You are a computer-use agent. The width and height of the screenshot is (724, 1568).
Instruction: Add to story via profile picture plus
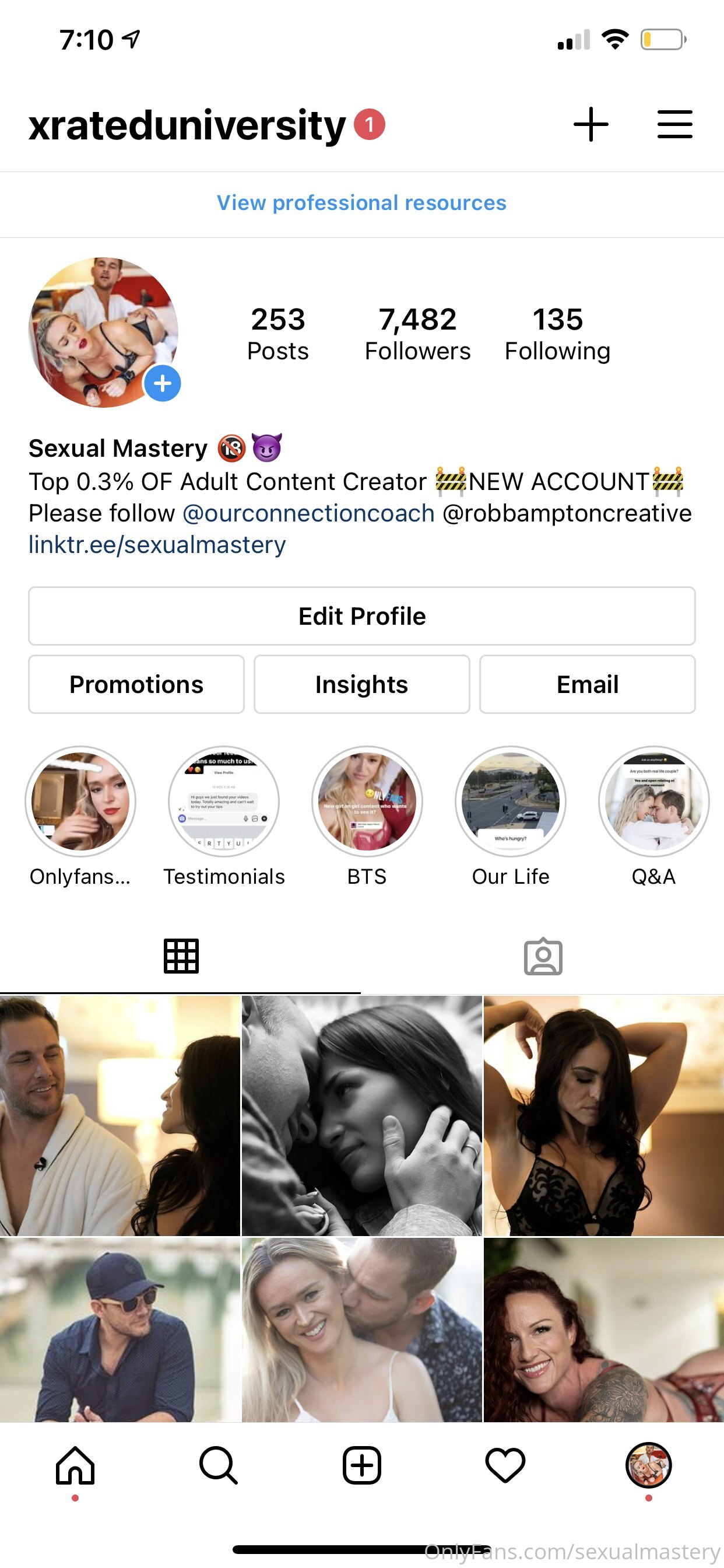tap(163, 383)
